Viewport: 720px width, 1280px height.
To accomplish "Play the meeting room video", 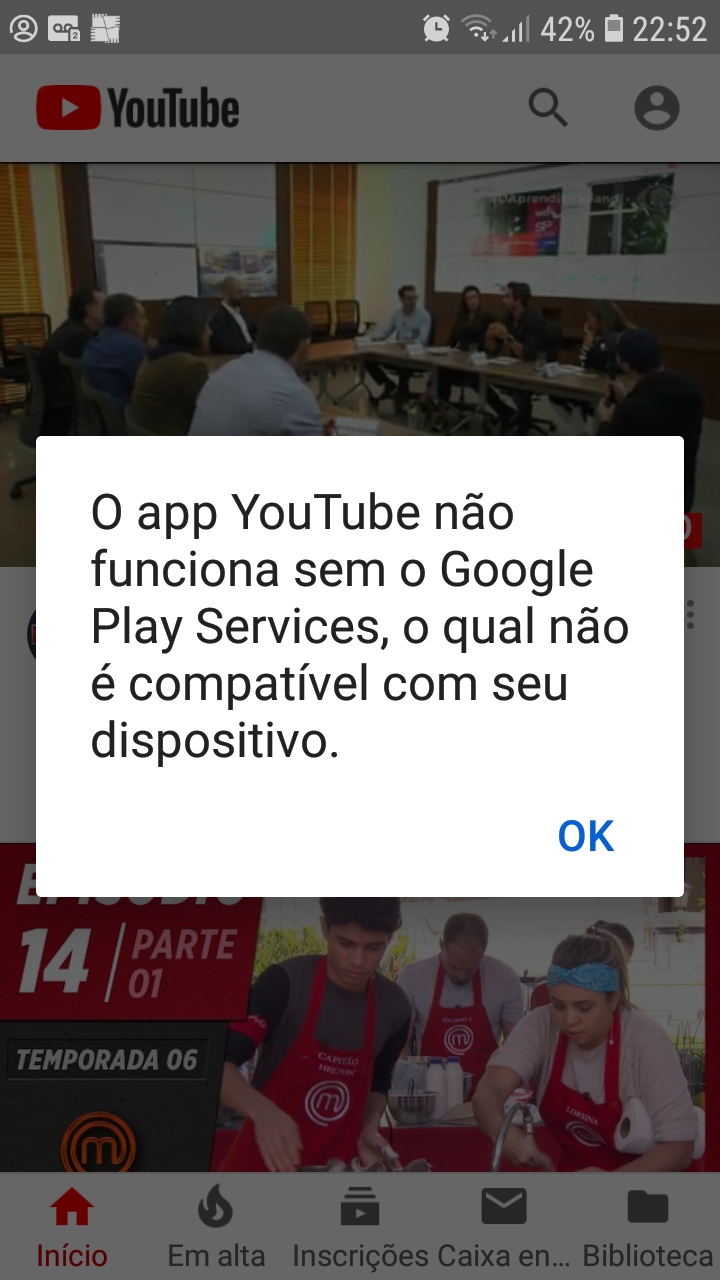I will coord(360,300).
